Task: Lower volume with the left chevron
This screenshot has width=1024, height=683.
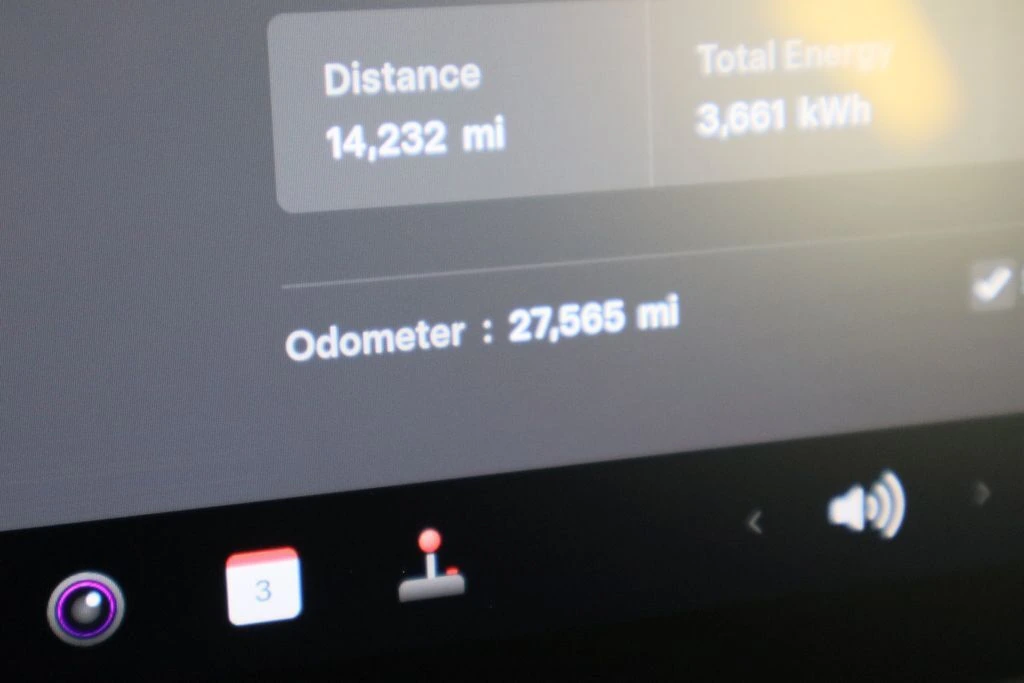Action: [756, 521]
